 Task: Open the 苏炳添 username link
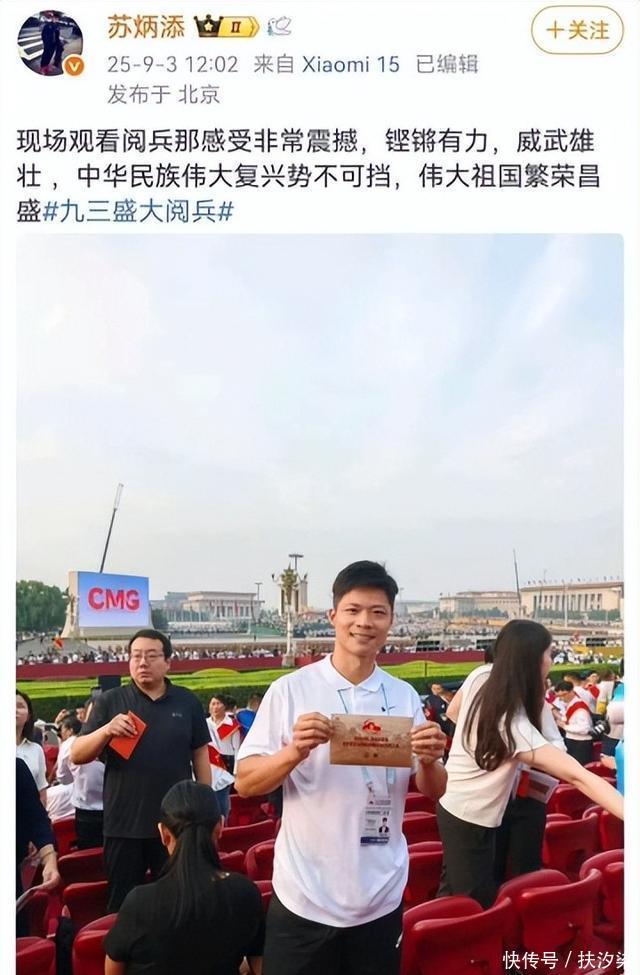point(146,27)
